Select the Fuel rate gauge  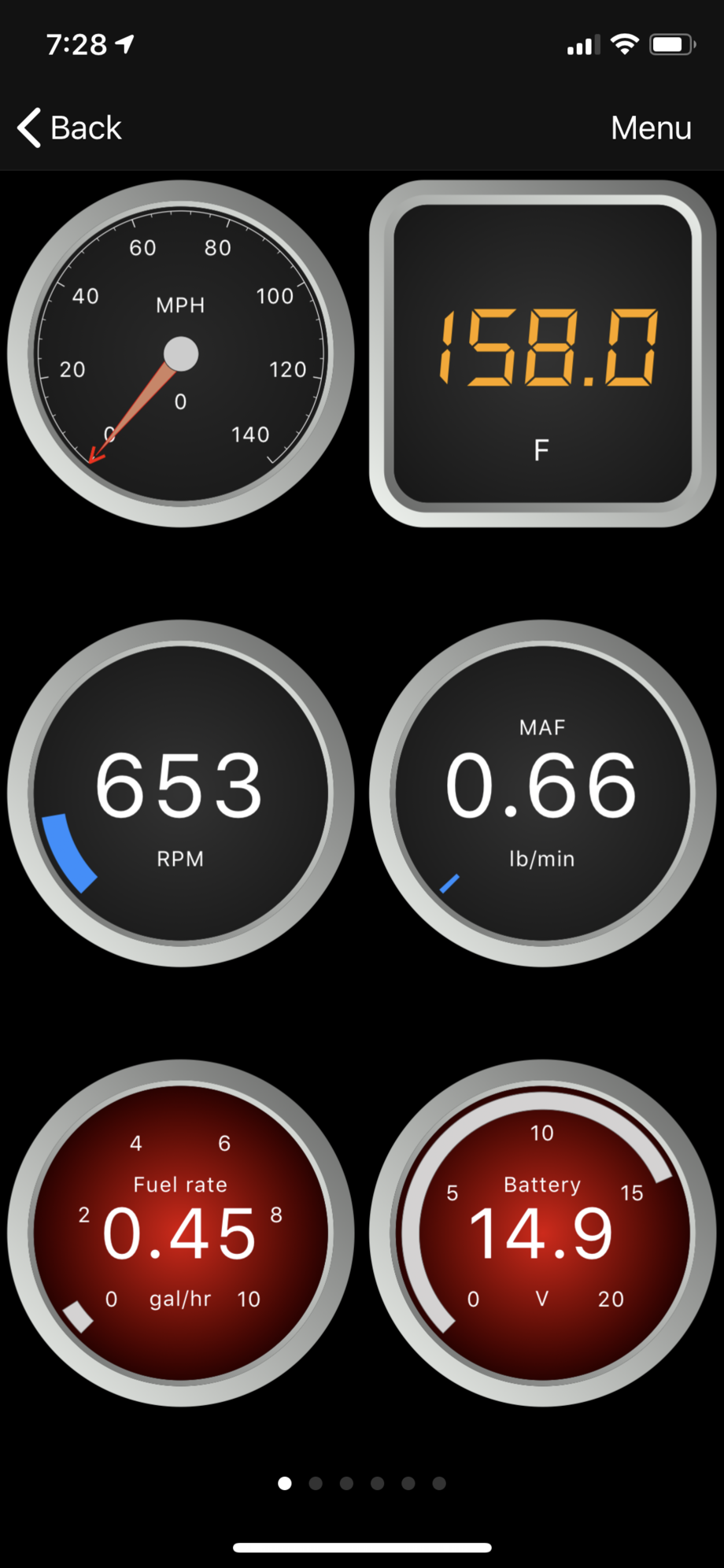181,1233
